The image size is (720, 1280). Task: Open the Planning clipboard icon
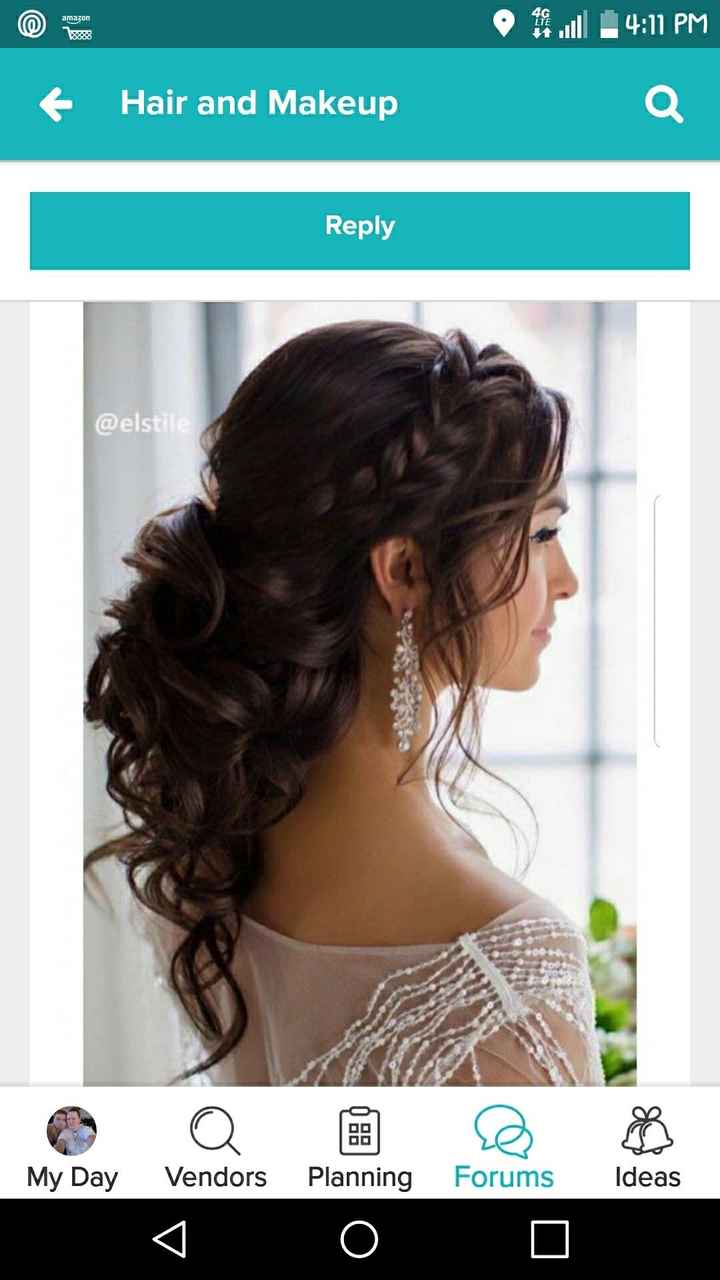click(x=360, y=1132)
